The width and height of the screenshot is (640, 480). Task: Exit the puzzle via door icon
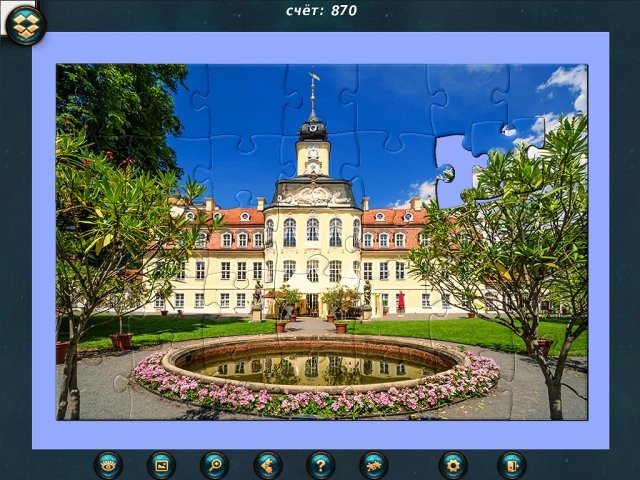[511, 464]
